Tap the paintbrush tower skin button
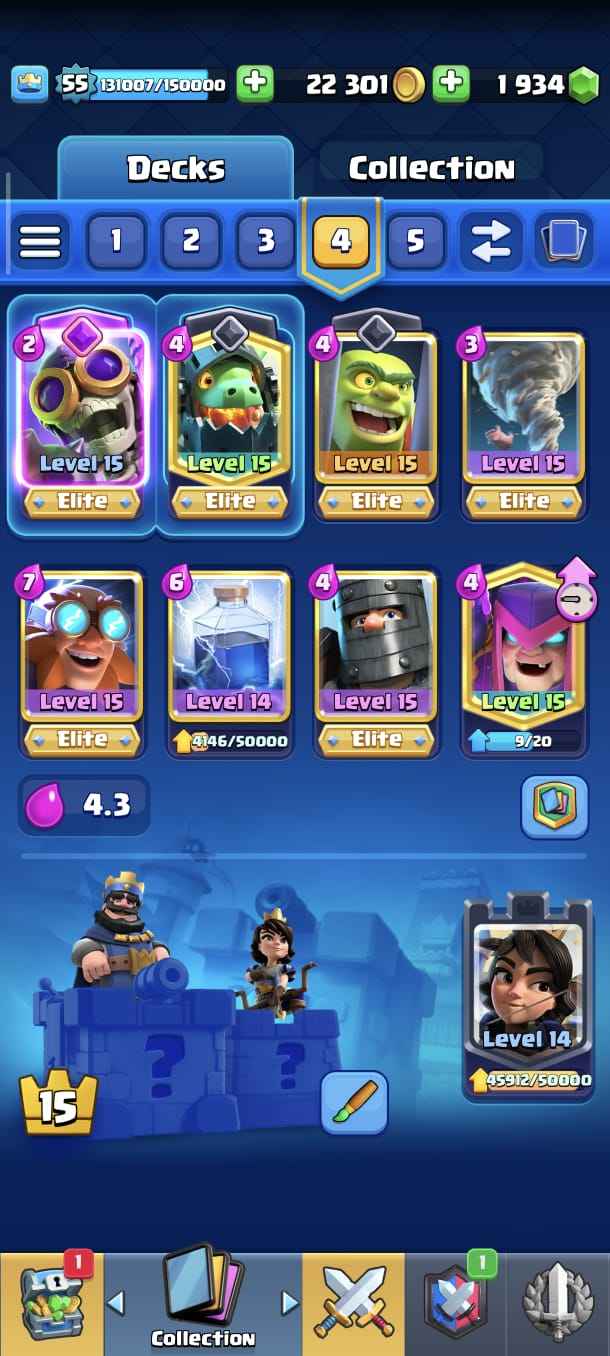Image resolution: width=610 pixels, height=1356 pixels. pyautogui.click(x=354, y=1102)
